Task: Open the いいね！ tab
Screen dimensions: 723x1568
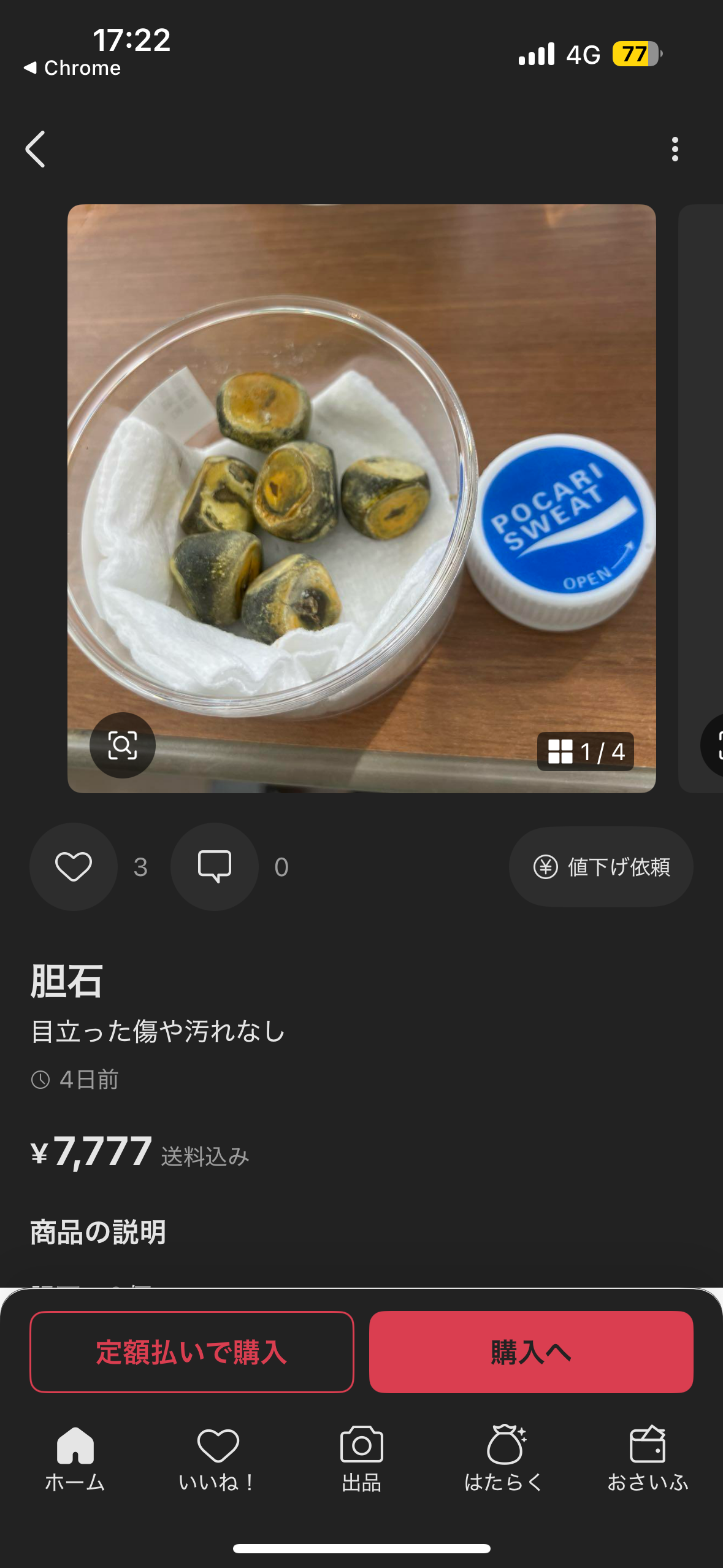Action: point(218,1459)
